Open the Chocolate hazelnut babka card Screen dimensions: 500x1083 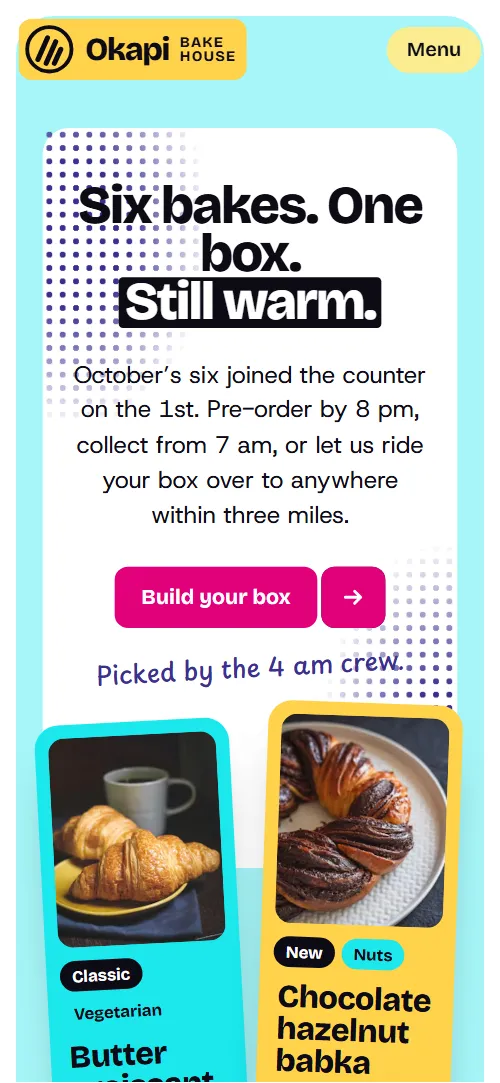[360, 892]
